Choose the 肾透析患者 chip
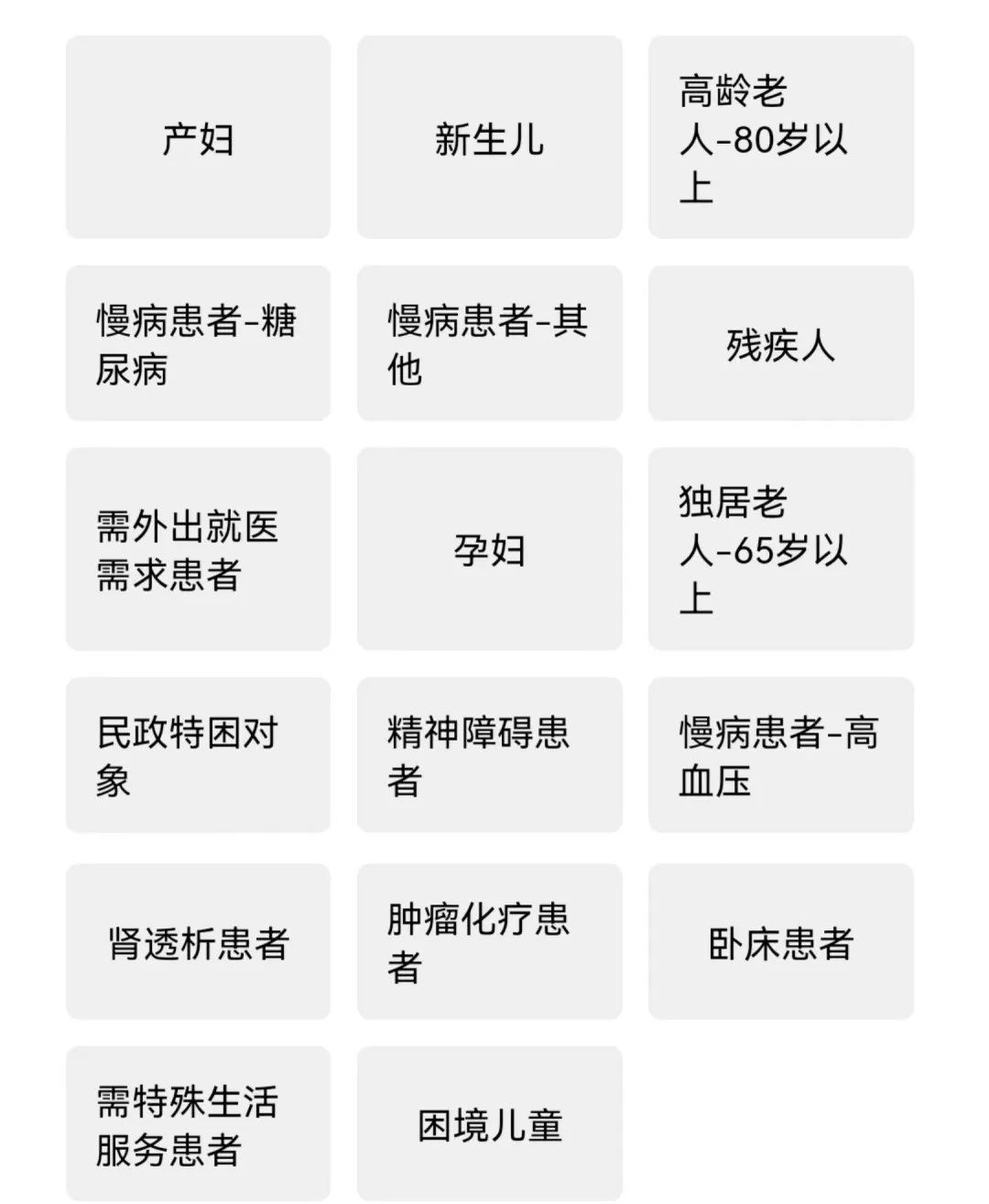Viewport: 989px width, 1204px height. click(x=198, y=942)
